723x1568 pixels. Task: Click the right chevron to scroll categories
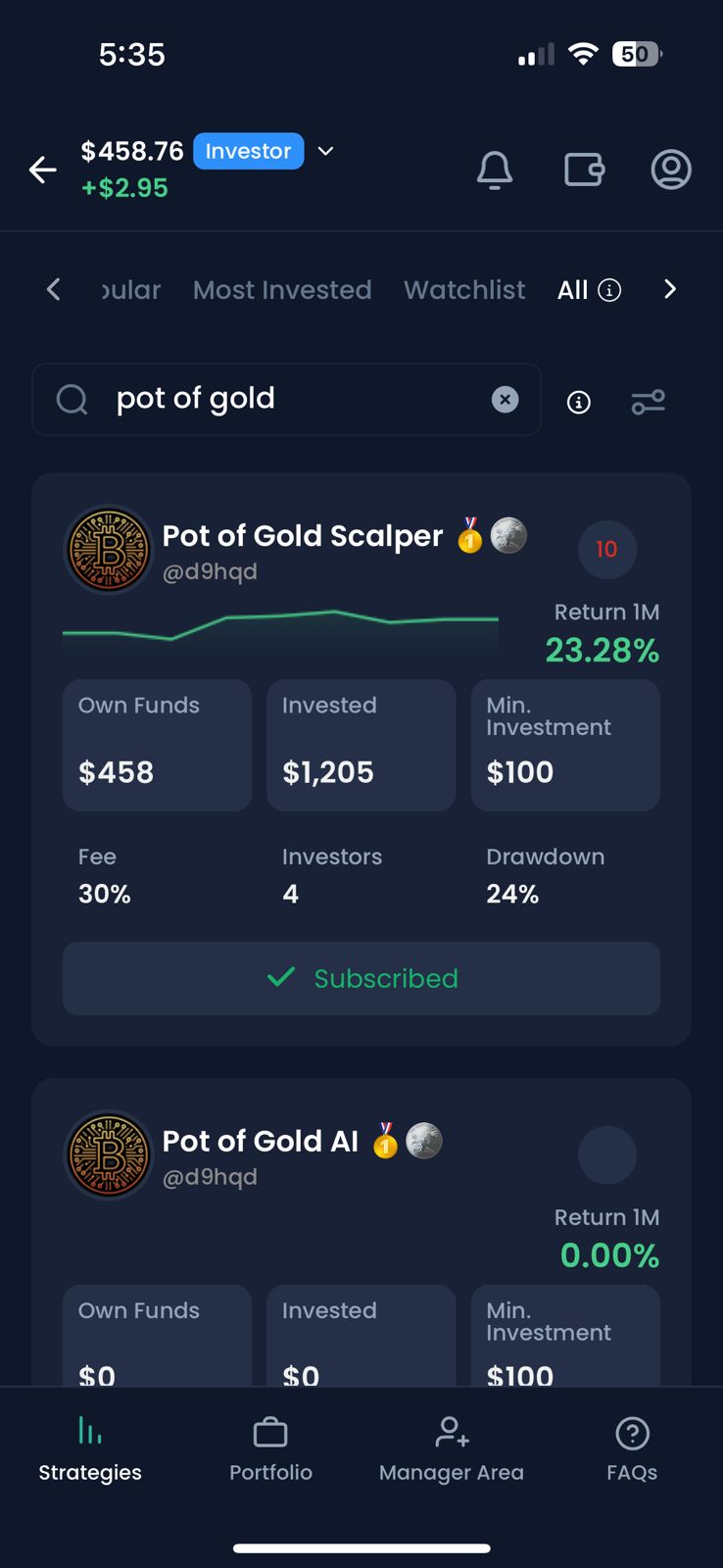[x=670, y=289]
